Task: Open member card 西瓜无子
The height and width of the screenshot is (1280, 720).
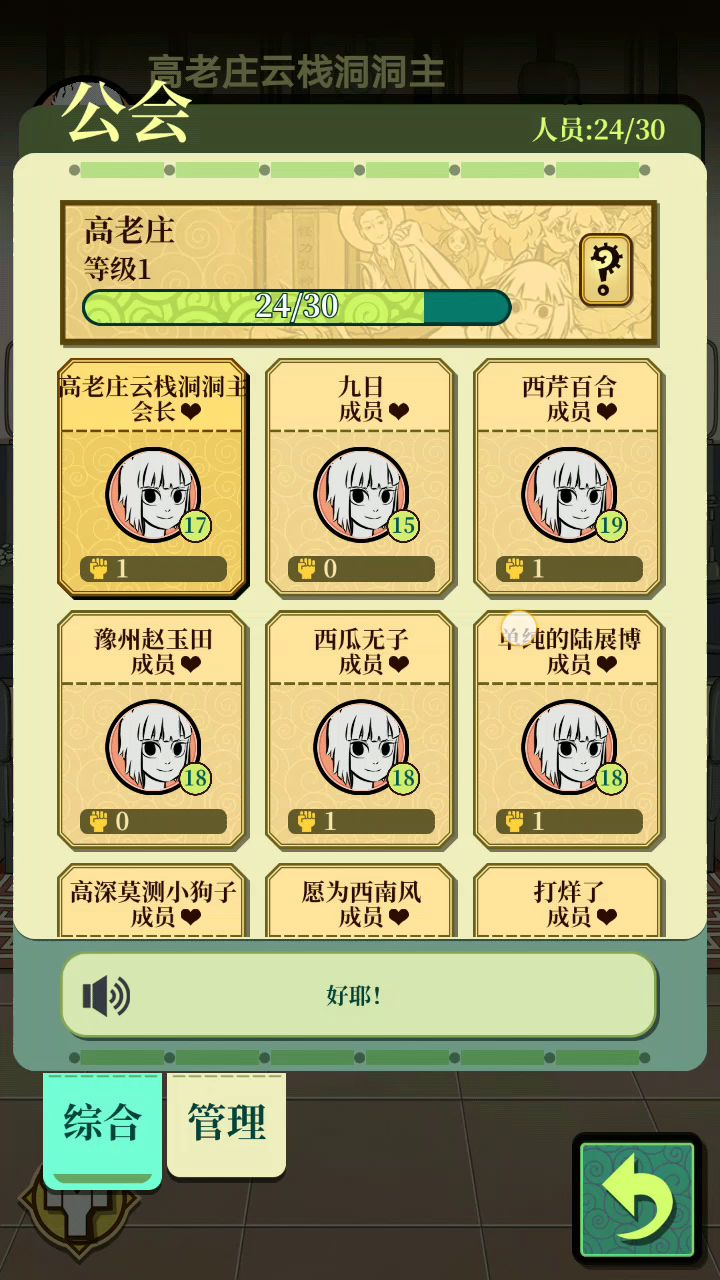Action: click(x=360, y=730)
